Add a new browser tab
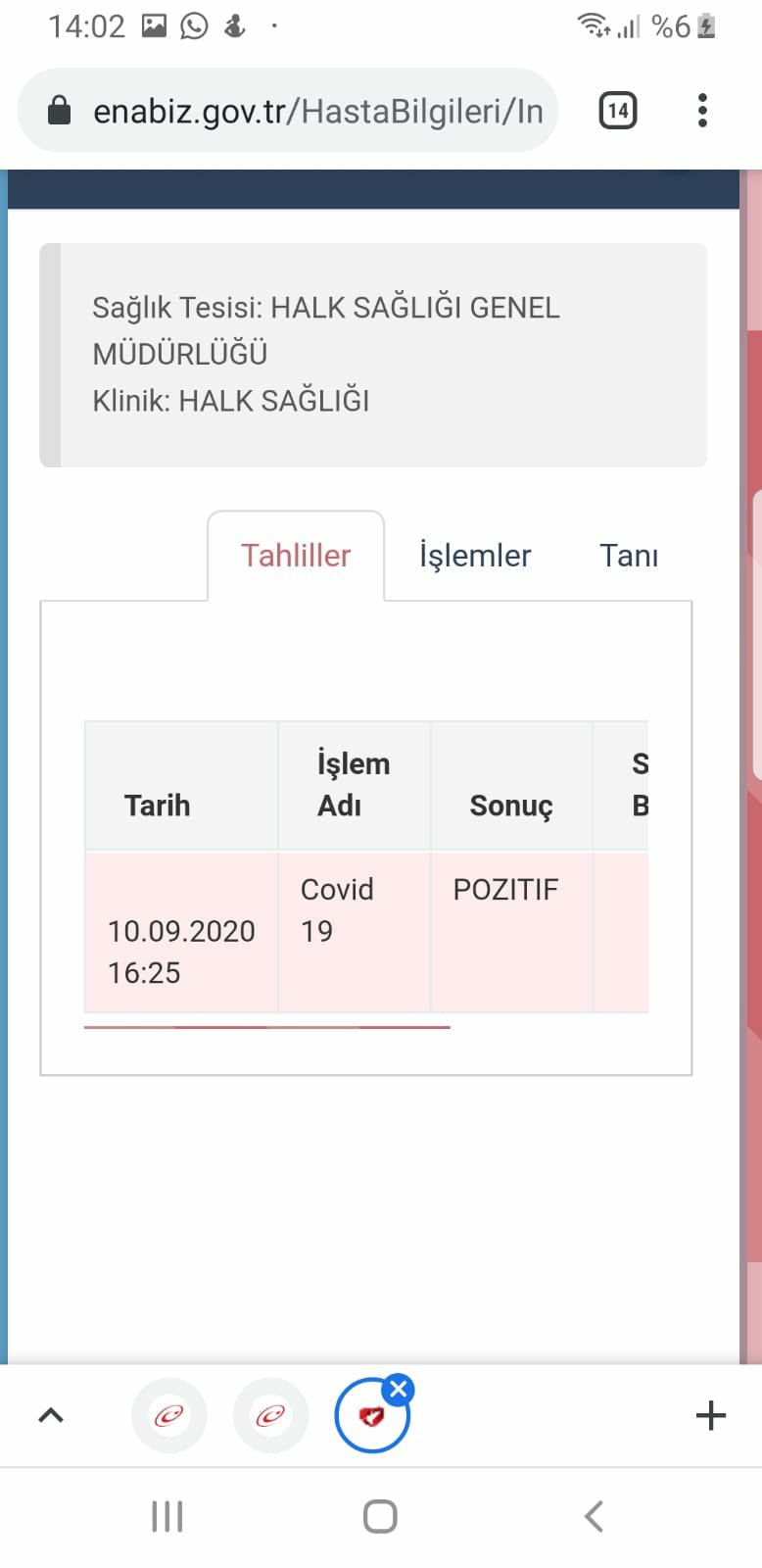The width and height of the screenshot is (762, 1568). click(710, 1415)
